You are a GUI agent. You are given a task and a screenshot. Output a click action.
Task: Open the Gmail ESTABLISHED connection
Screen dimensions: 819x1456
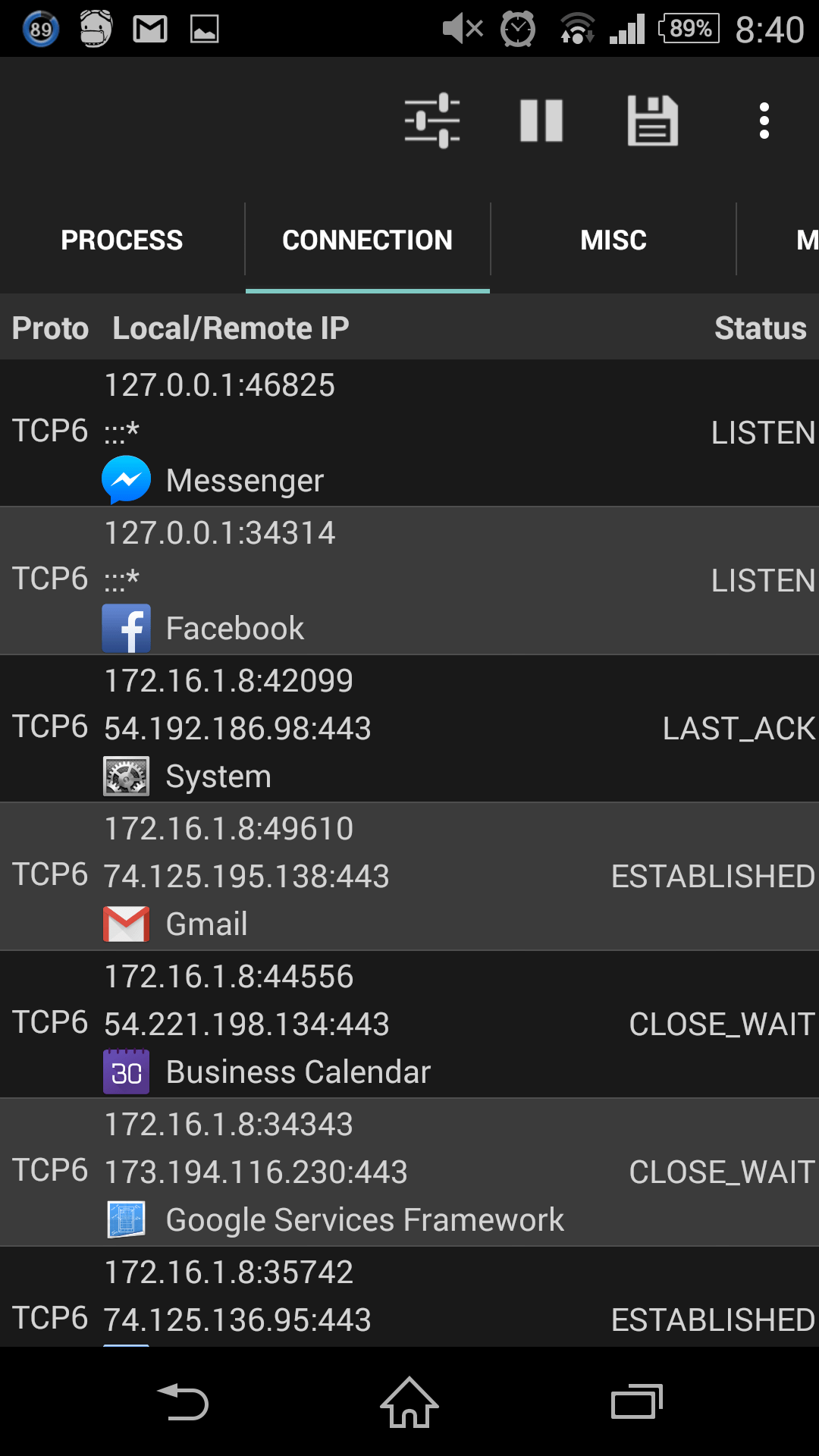(x=409, y=877)
